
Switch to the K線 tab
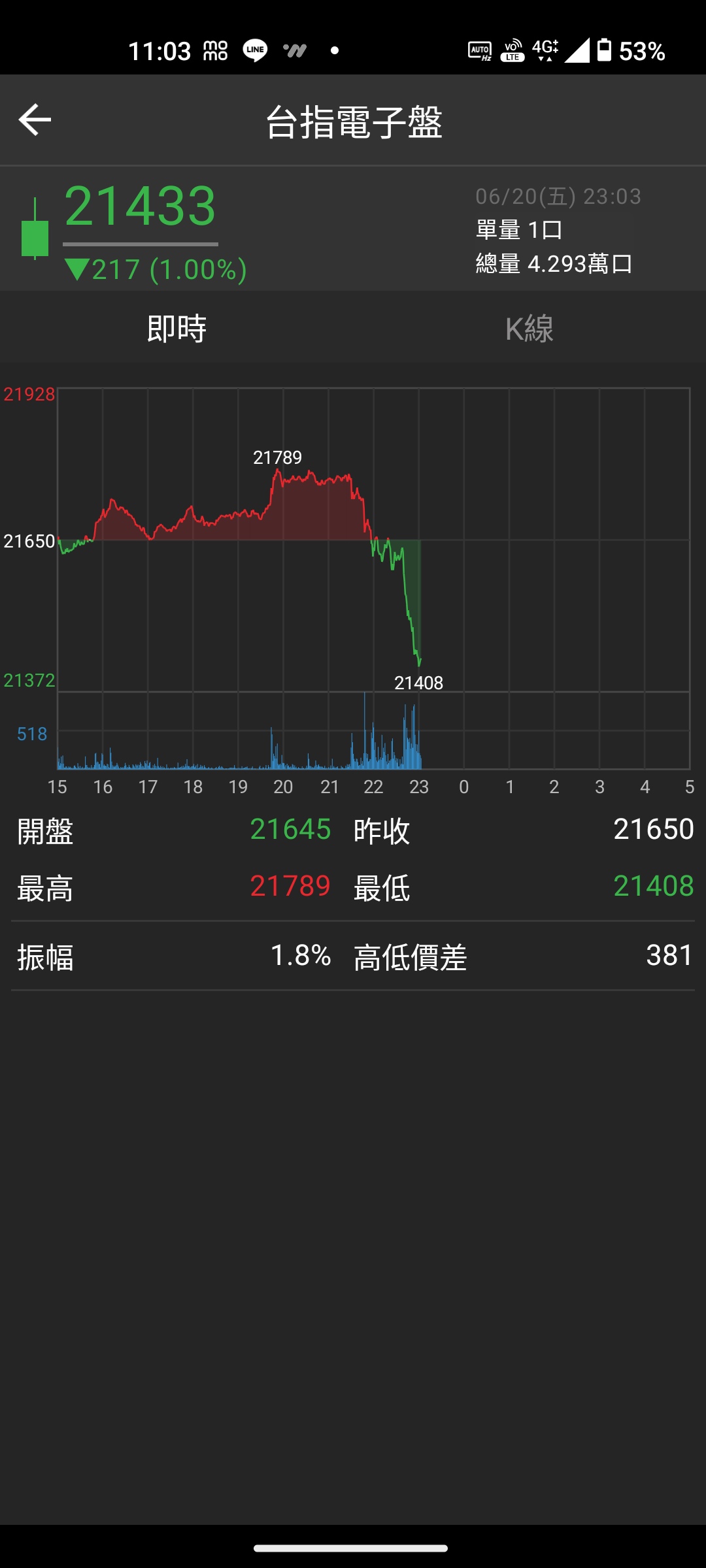tap(529, 328)
